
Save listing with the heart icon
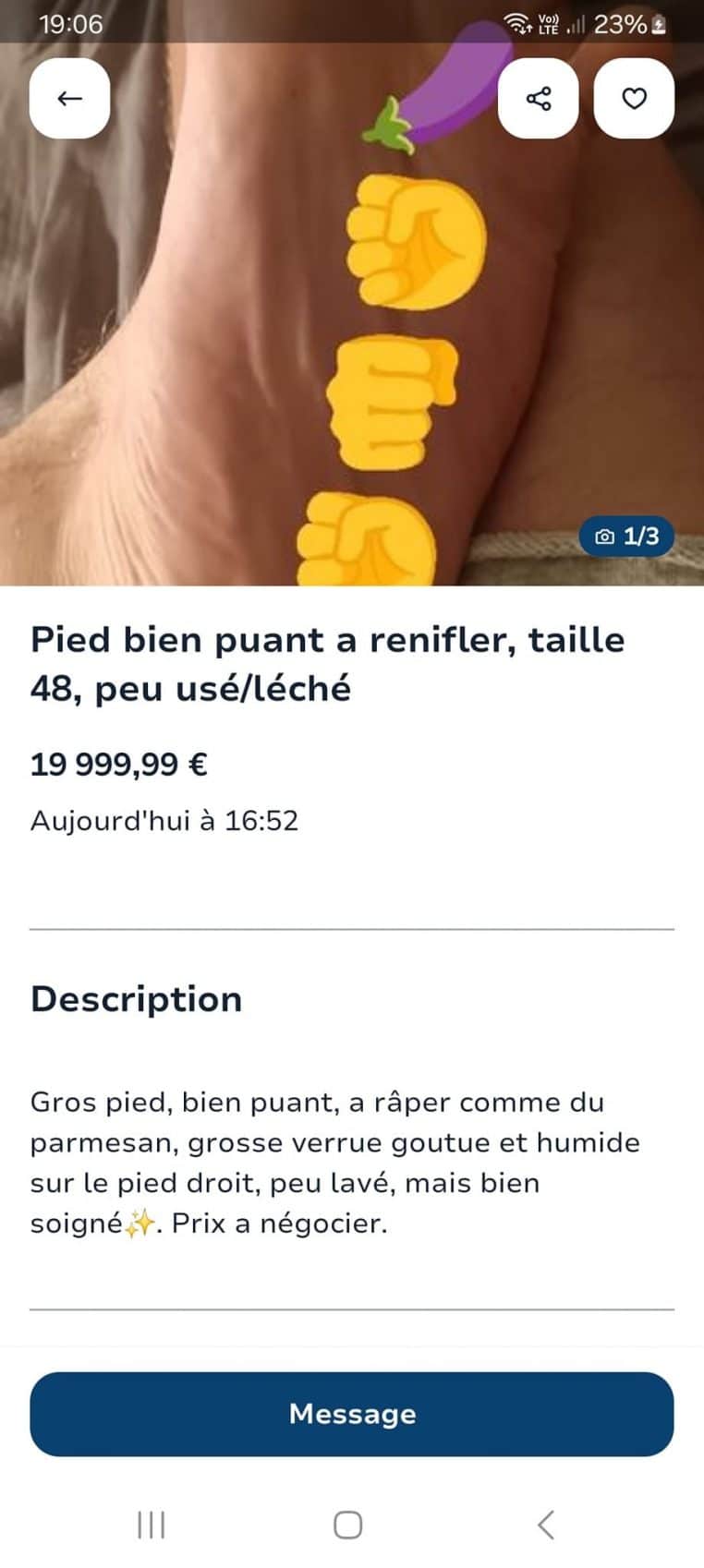click(634, 99)
